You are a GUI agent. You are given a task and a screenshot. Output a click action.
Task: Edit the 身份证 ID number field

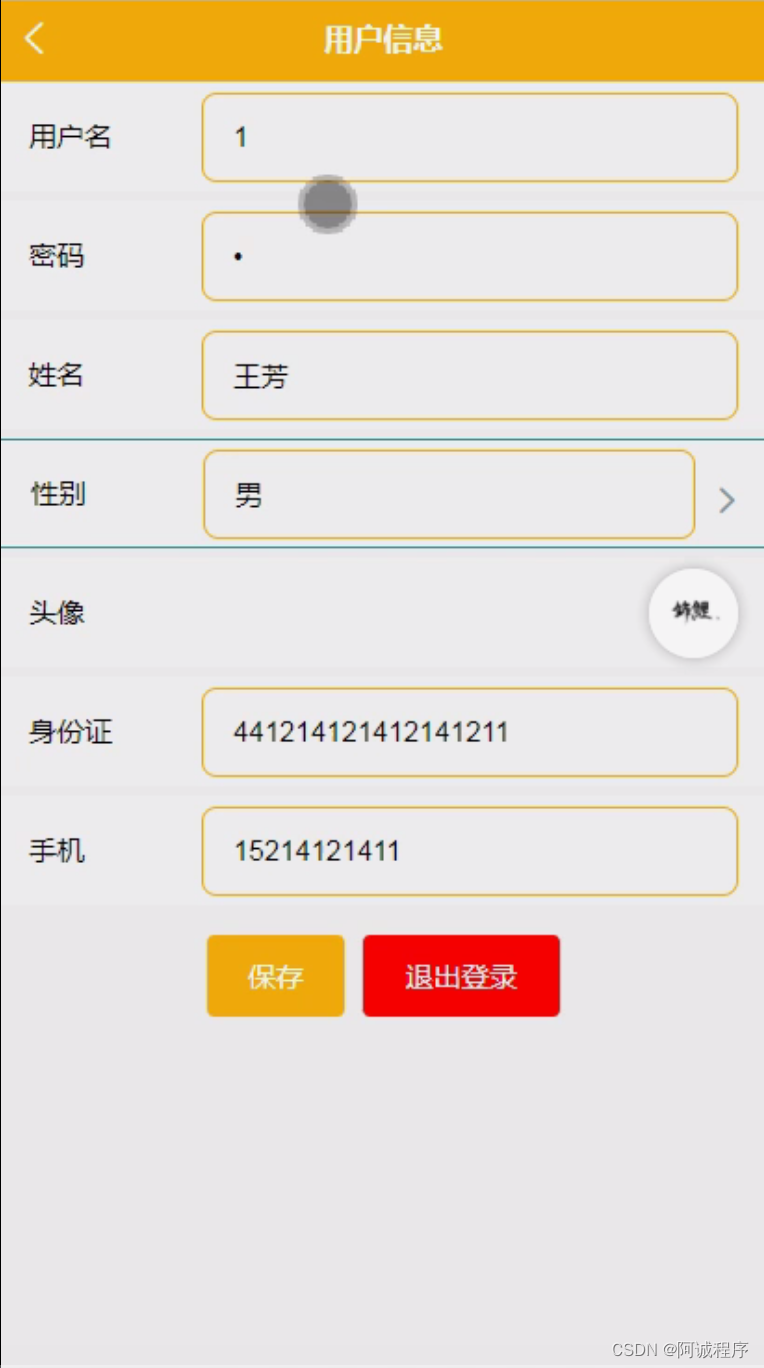(470, 732)
